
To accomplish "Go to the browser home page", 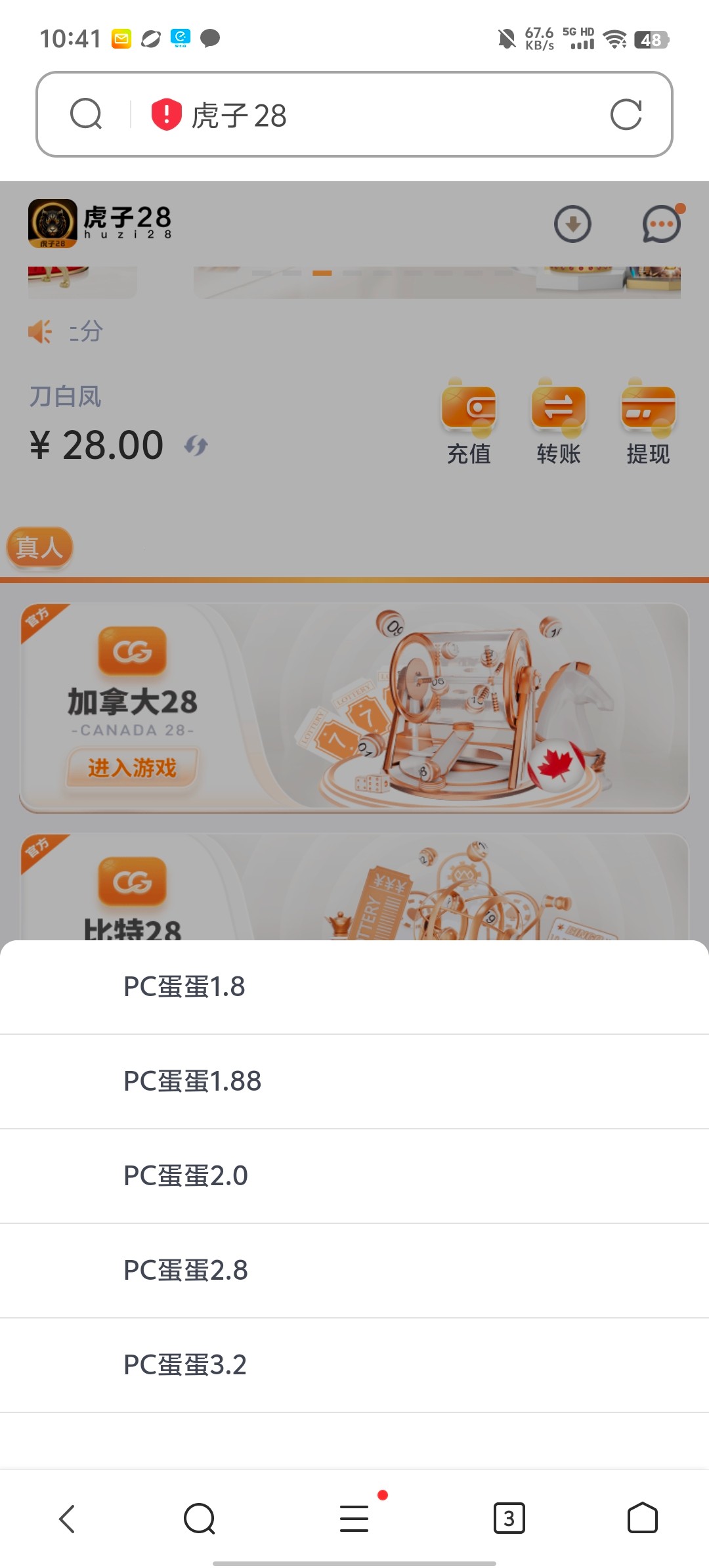I will [x=642, y=1518].
